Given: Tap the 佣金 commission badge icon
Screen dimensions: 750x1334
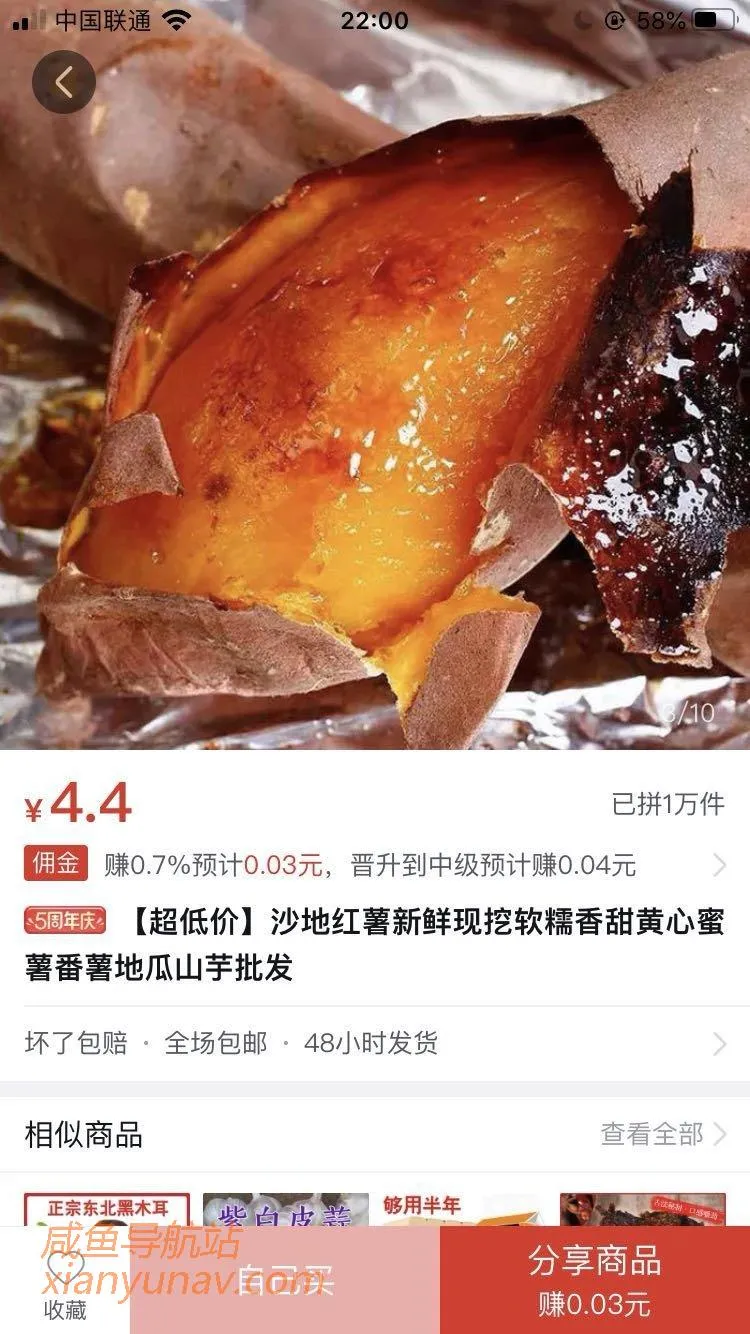Looking at the screenshot, I should click(54, 861).
